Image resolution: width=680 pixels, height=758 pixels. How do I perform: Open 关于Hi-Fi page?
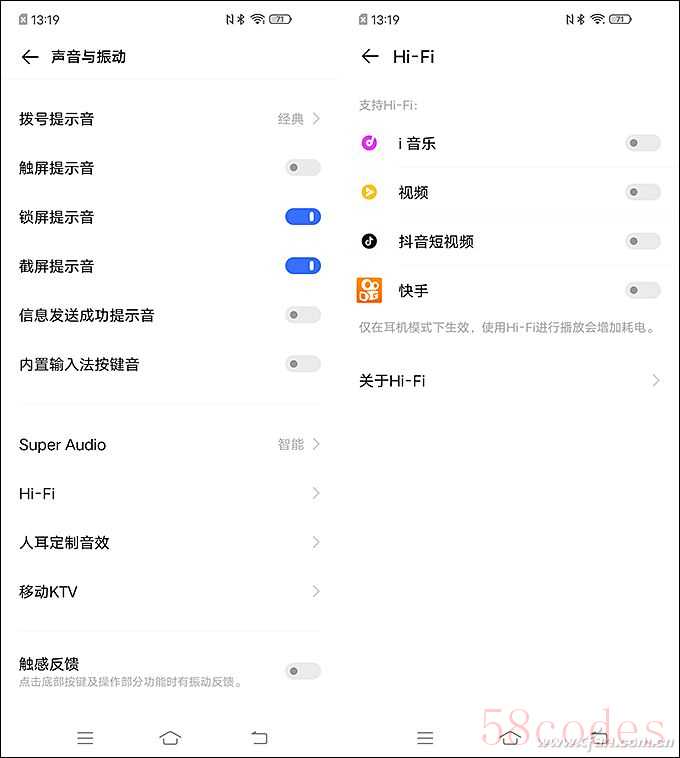pos(510,381)
